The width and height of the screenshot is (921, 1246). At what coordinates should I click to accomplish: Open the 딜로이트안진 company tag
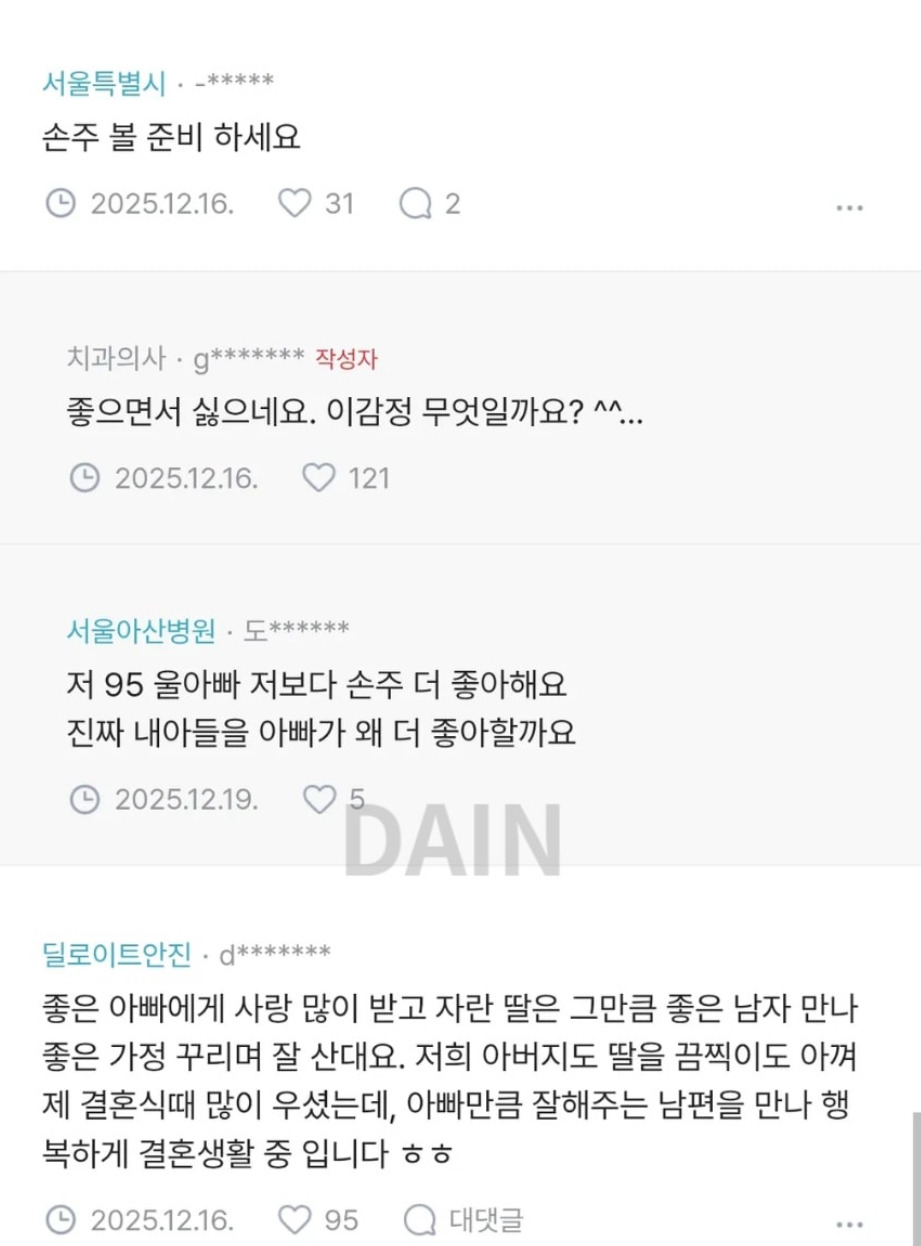click(116, 954)
